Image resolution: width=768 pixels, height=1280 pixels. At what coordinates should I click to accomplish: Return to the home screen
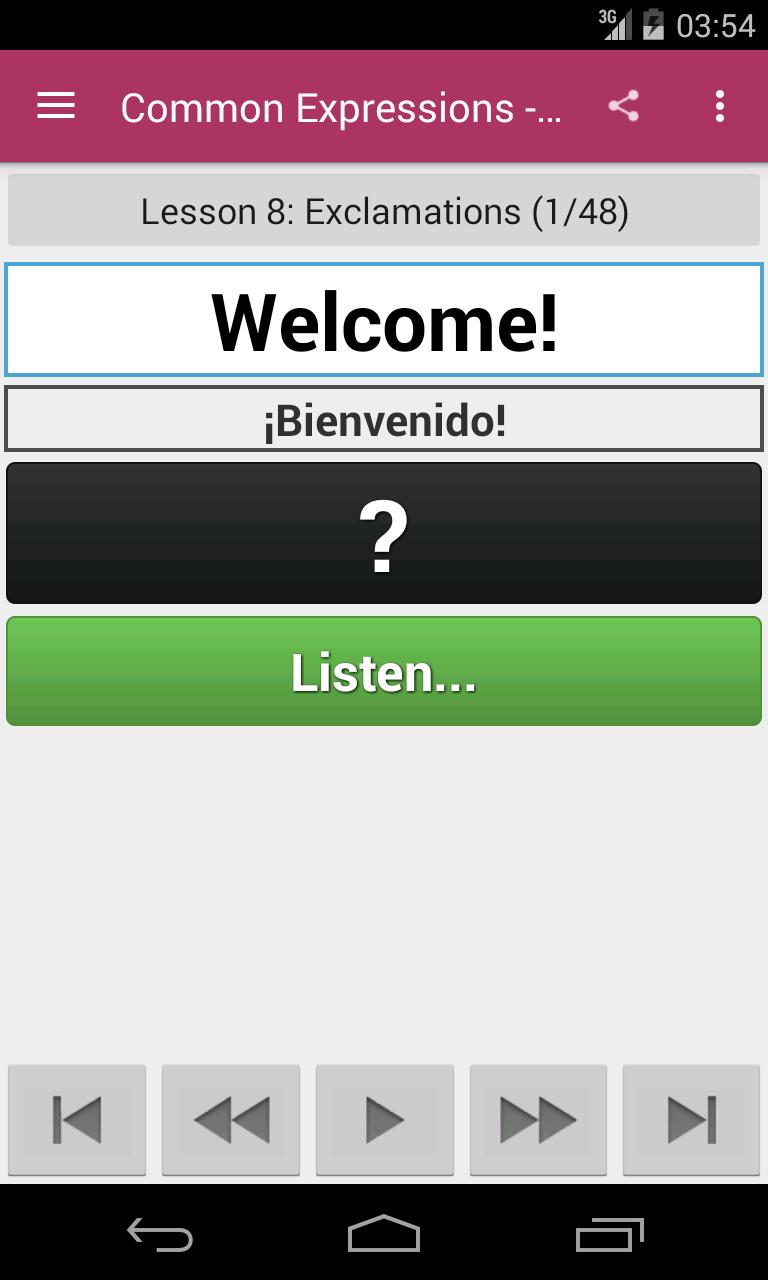coord(384,1235)
